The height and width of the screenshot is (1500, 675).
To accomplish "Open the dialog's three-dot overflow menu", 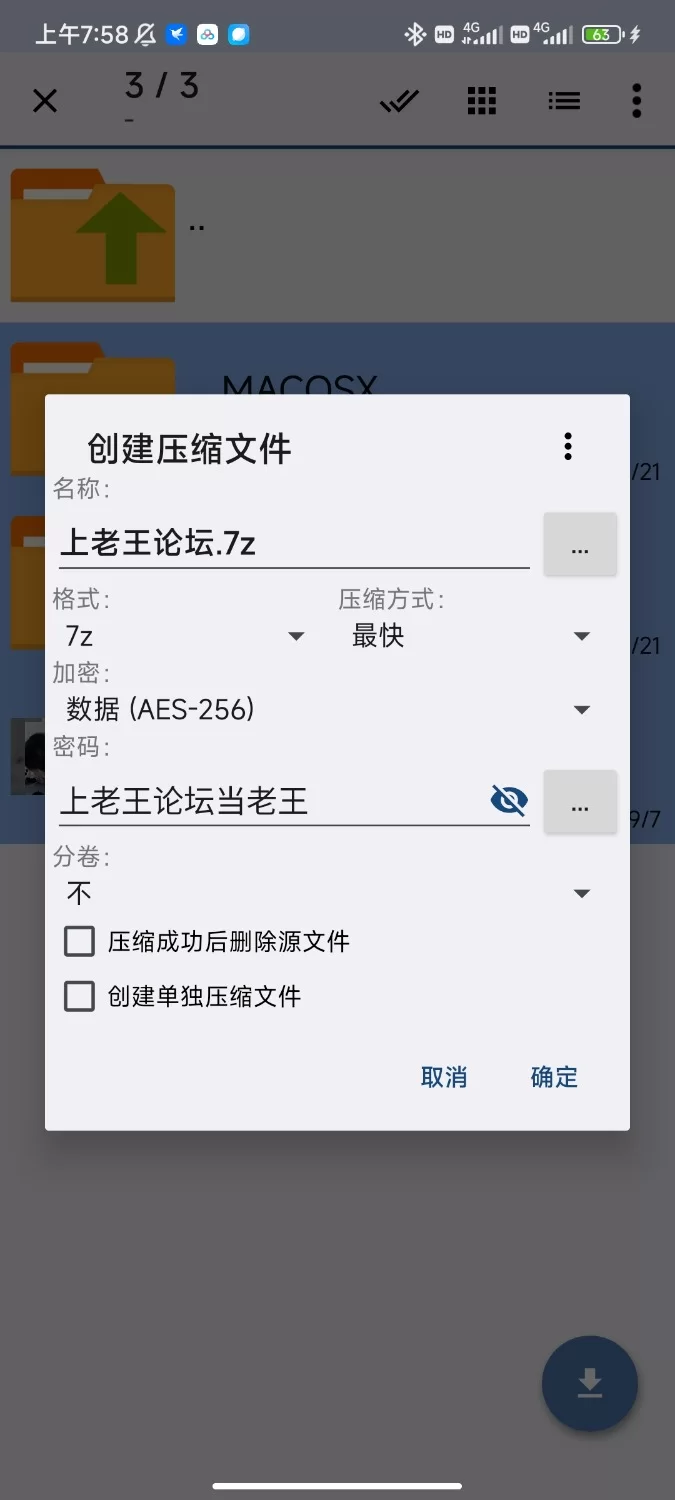I will [x=568, y=446].
